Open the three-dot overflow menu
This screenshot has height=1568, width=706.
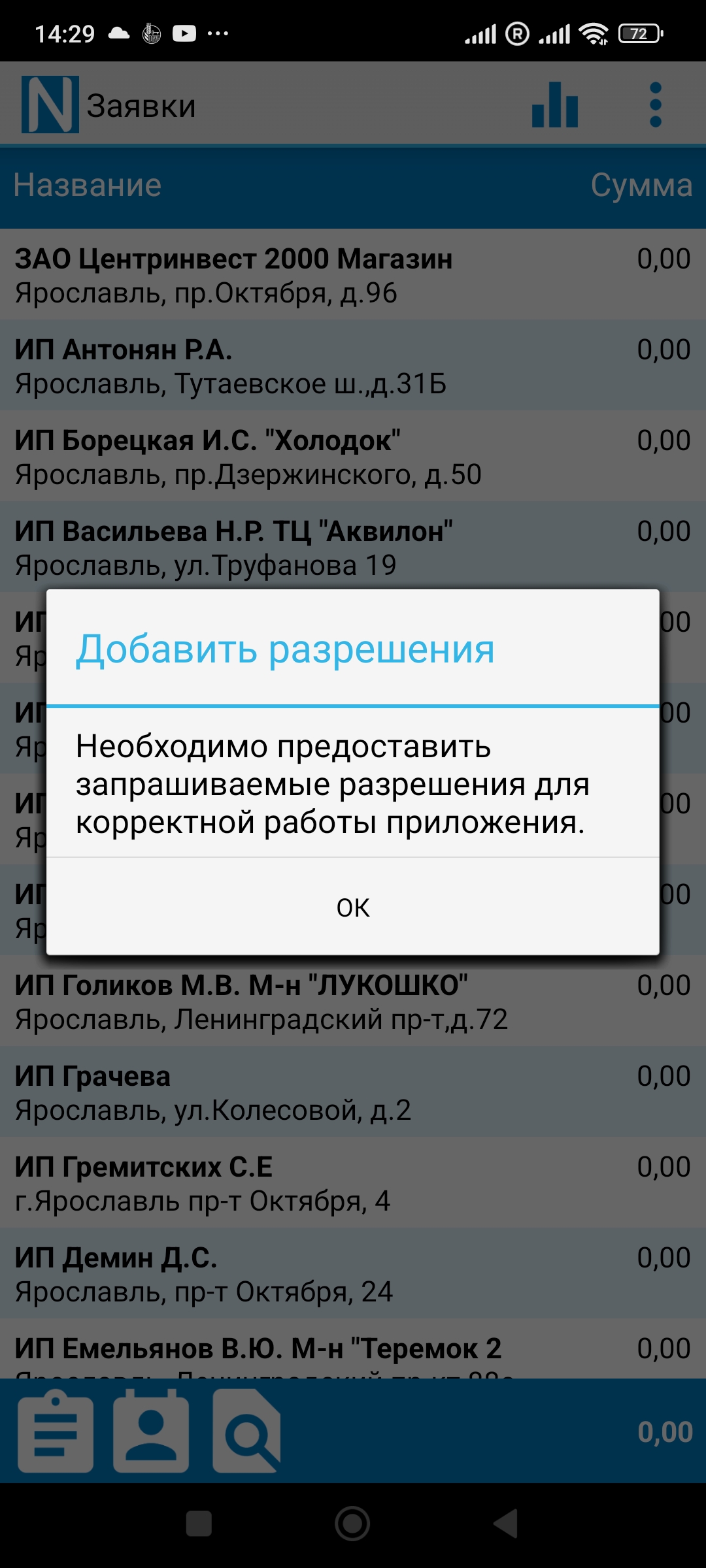click(x=656, y=105)
